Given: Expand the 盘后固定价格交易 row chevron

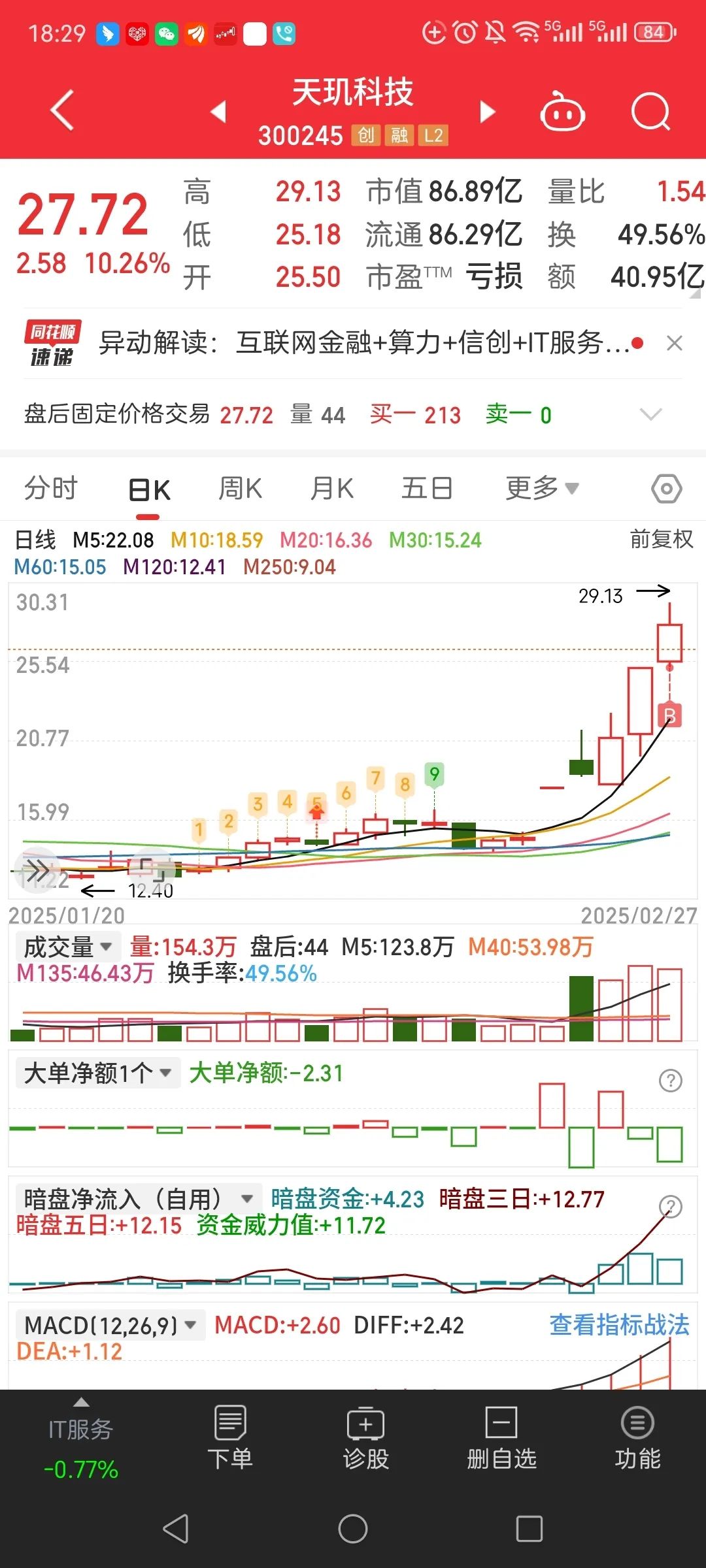Looking at the screenshot, I should [x=651, y=415].
